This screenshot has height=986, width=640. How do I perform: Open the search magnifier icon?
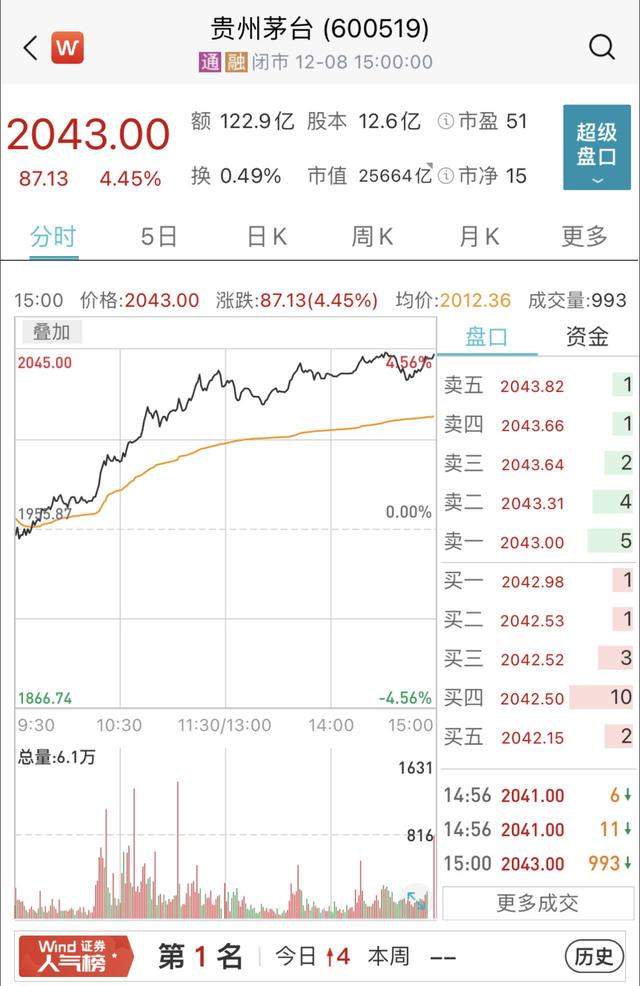pyautogui.click(x=602, y=46)
